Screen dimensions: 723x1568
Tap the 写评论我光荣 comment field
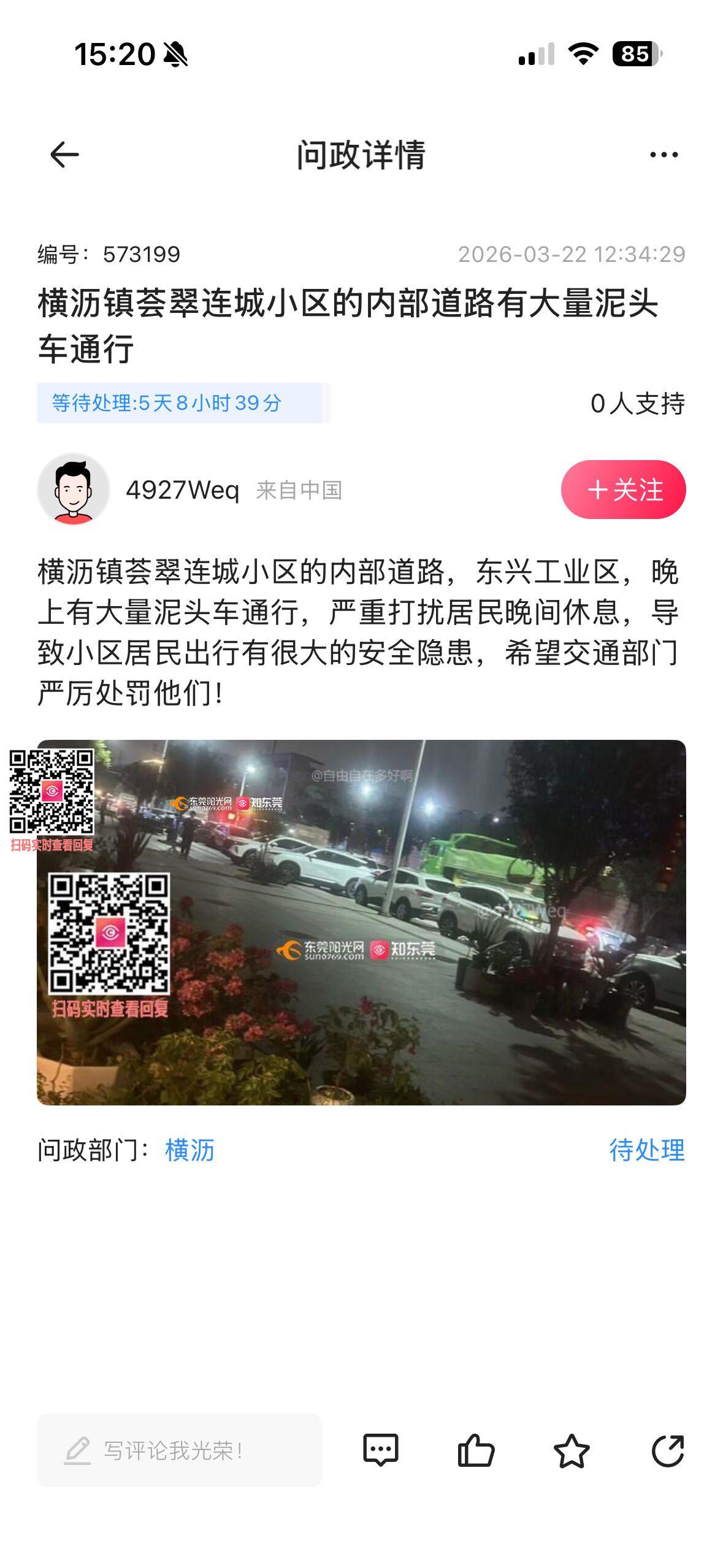tap(179, 1450)
